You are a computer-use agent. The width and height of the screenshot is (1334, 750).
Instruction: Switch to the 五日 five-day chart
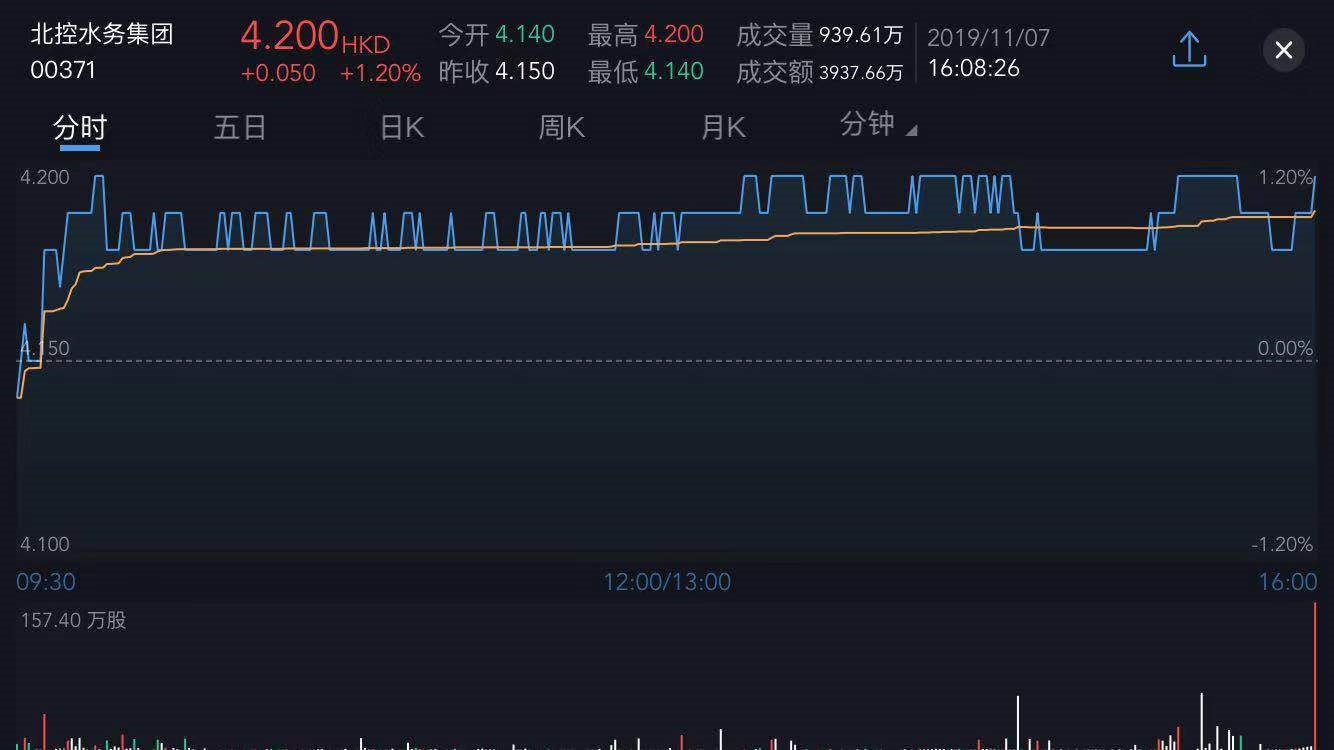pyautogui.click(x=240, y=128)
